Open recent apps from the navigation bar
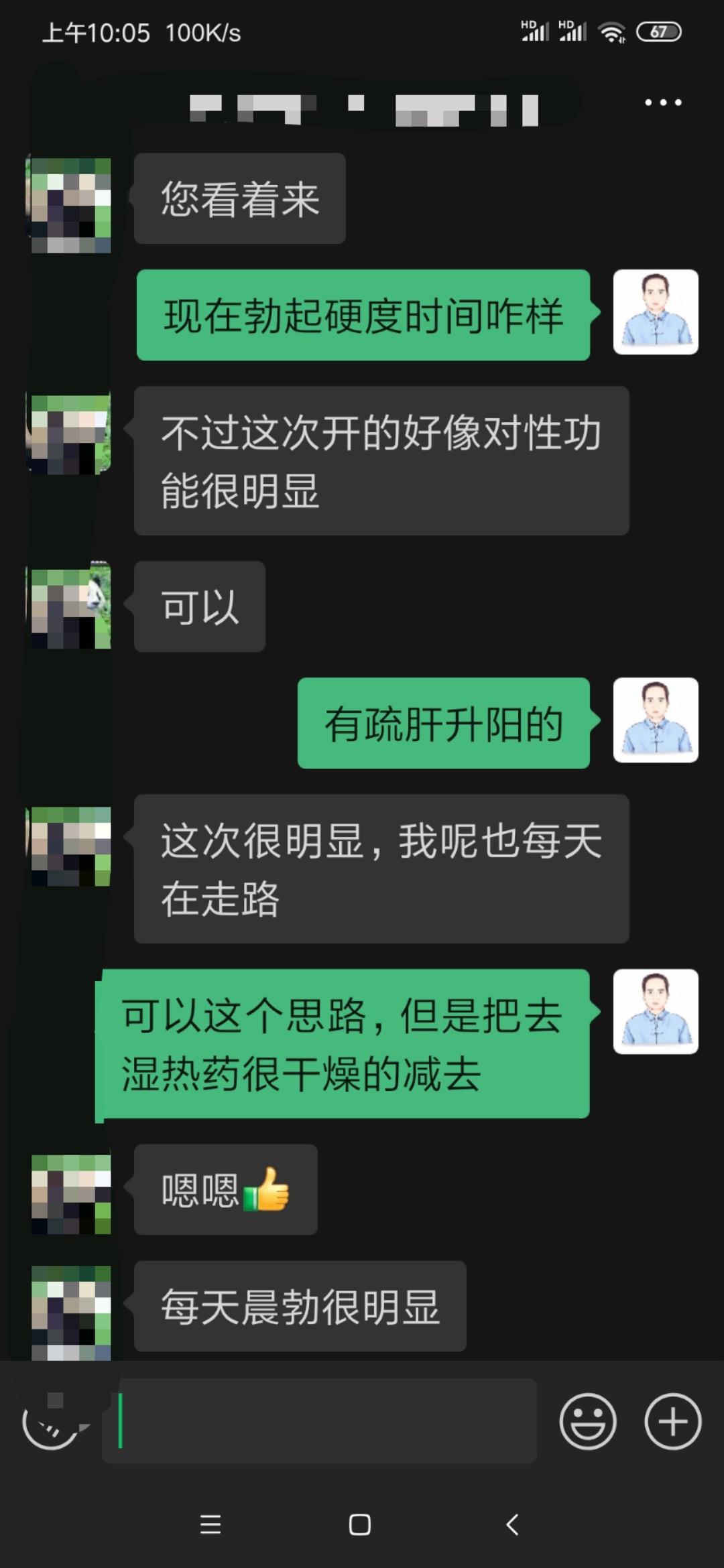The height and width of the screenshot is (1568, 724). point(210,1524)
